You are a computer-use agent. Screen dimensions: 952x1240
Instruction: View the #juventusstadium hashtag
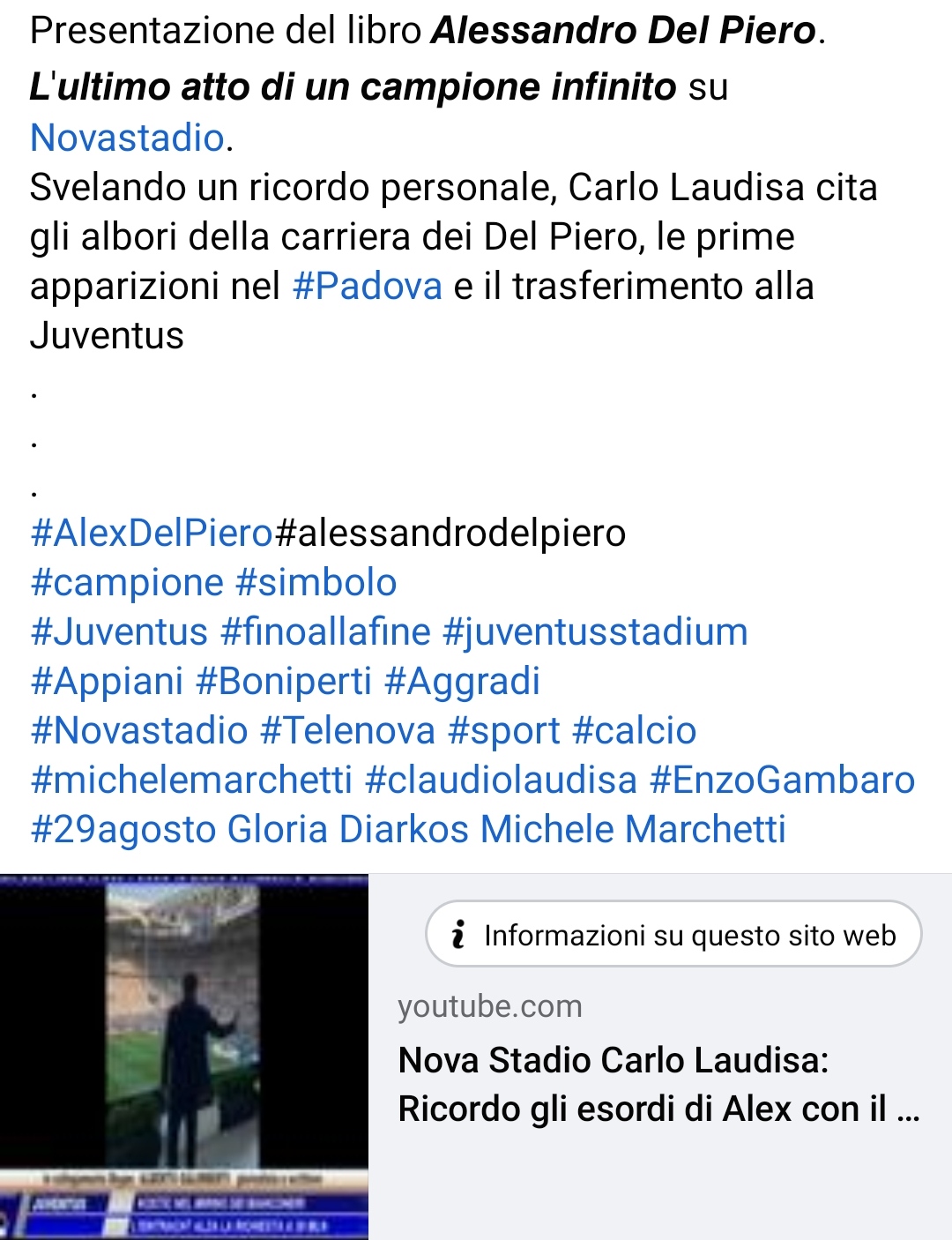click(x=595, y=631)
